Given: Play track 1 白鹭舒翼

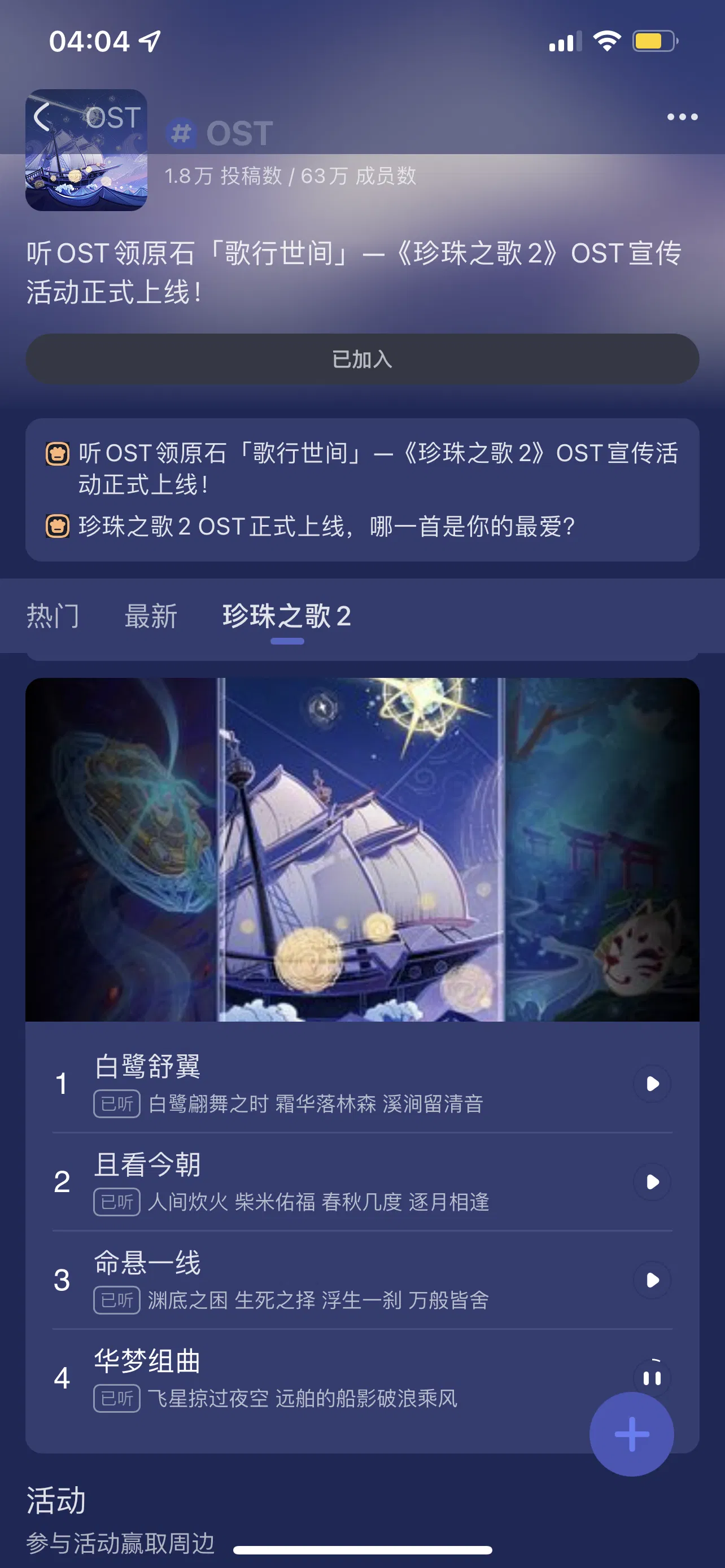Looking at the screenshot, I should (652, 1084).
